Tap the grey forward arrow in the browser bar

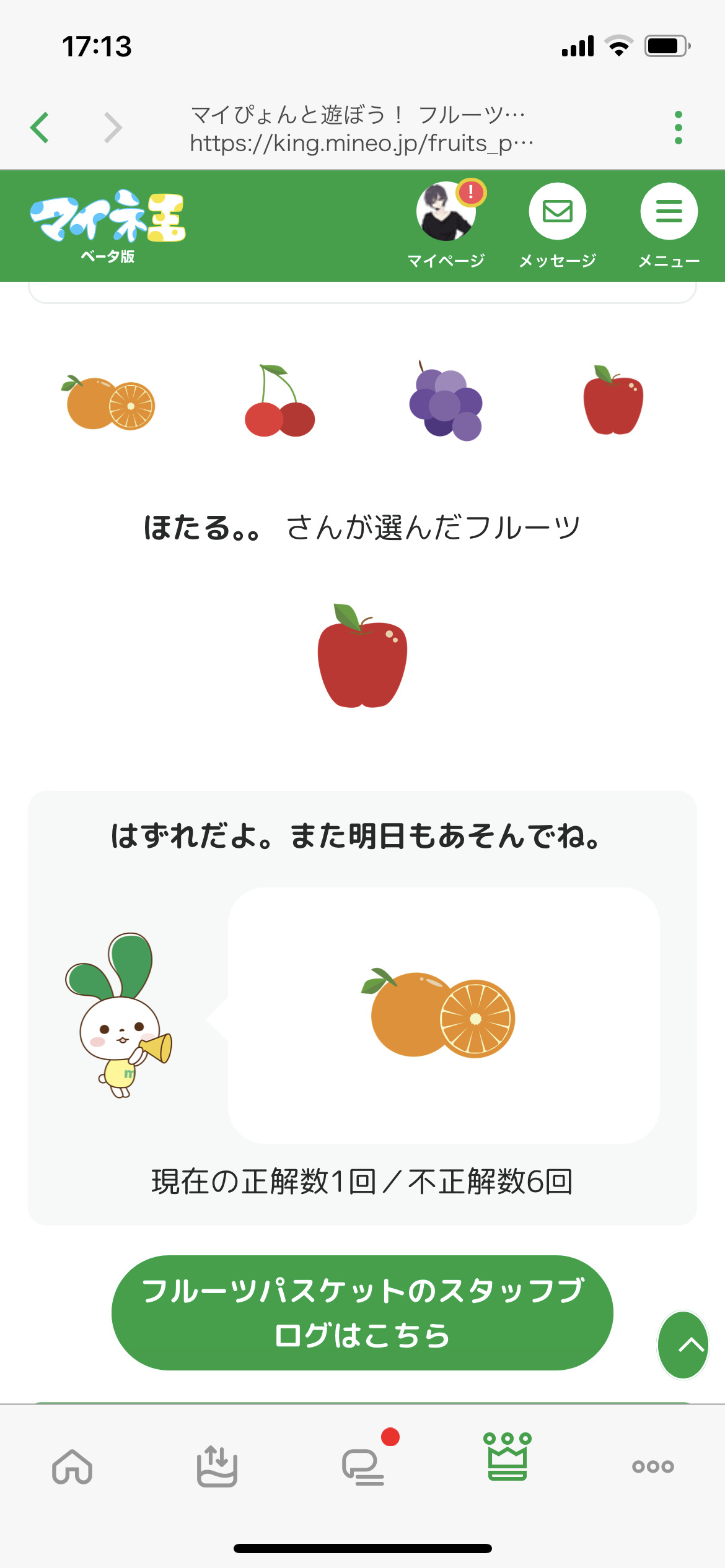pyautogui.click(x=113, y=128)
